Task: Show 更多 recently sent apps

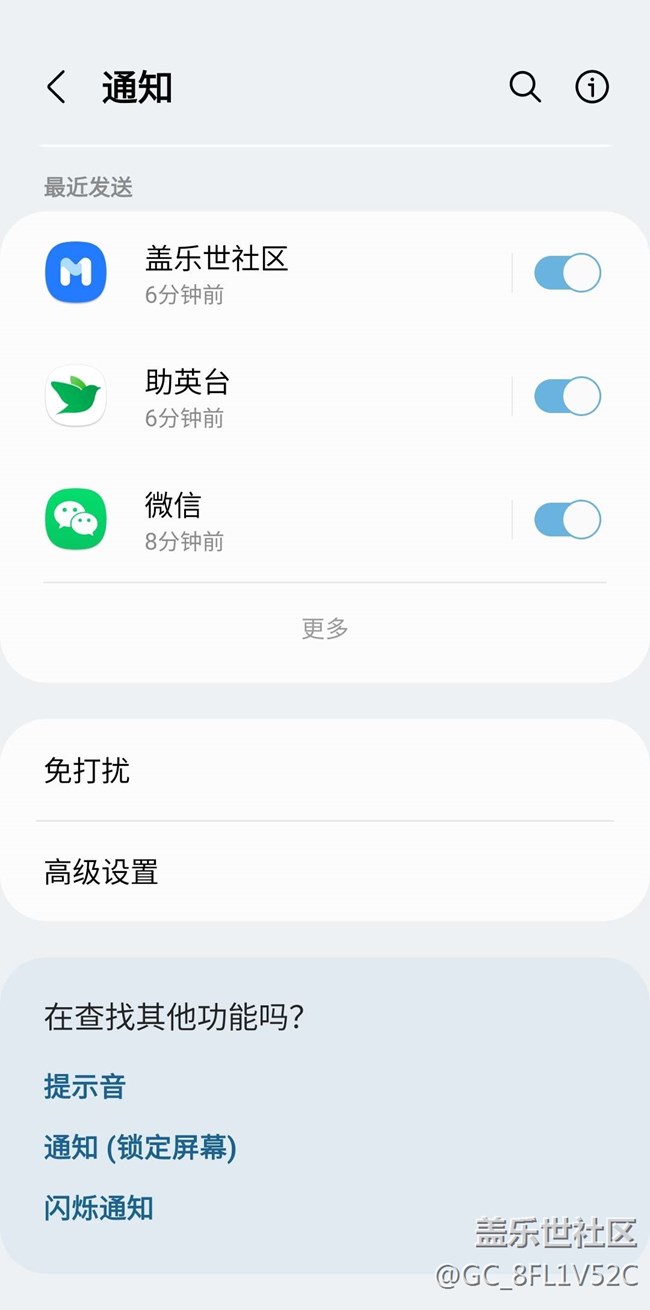Action: click(x=325, y=629)
